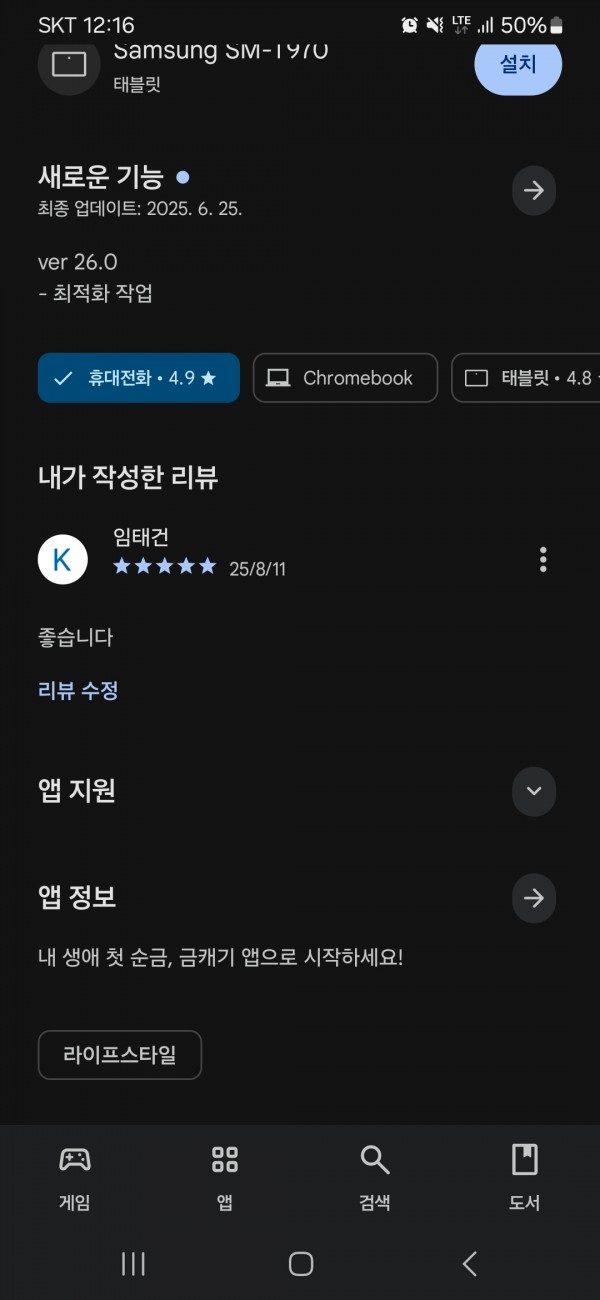Tap 리뷰 수정 to edit review

(x=78, y=690)
